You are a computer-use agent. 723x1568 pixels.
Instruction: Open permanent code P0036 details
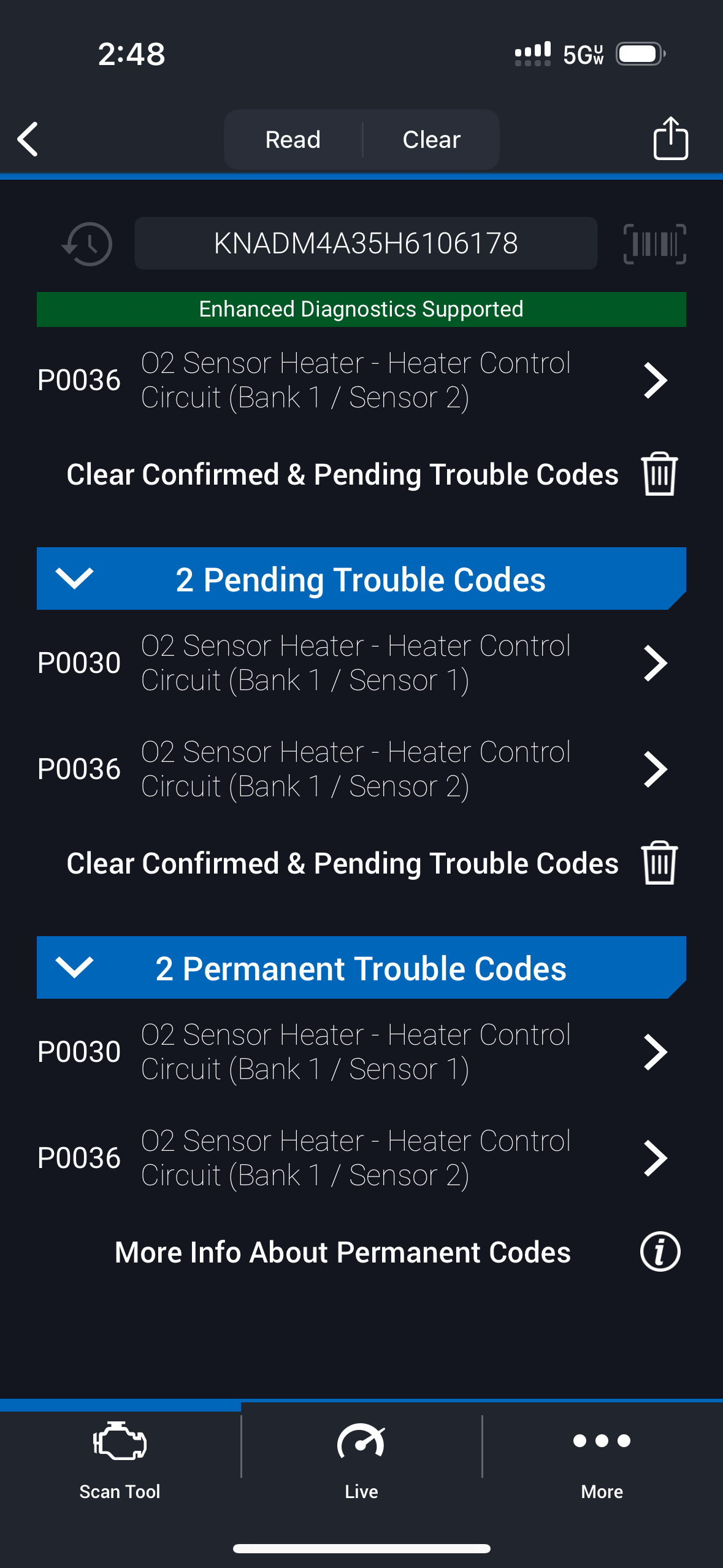tap(353, 1158)
